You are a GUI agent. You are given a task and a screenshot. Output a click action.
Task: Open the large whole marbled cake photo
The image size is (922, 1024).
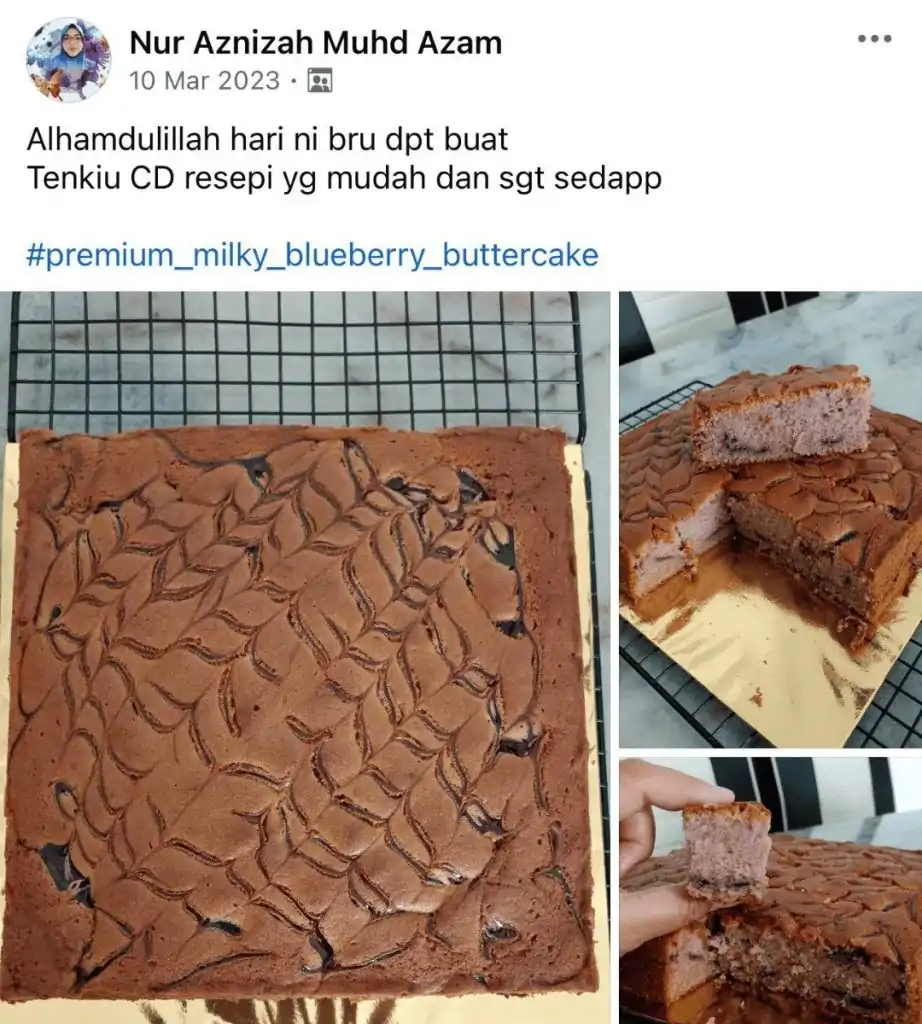[304, 655]
